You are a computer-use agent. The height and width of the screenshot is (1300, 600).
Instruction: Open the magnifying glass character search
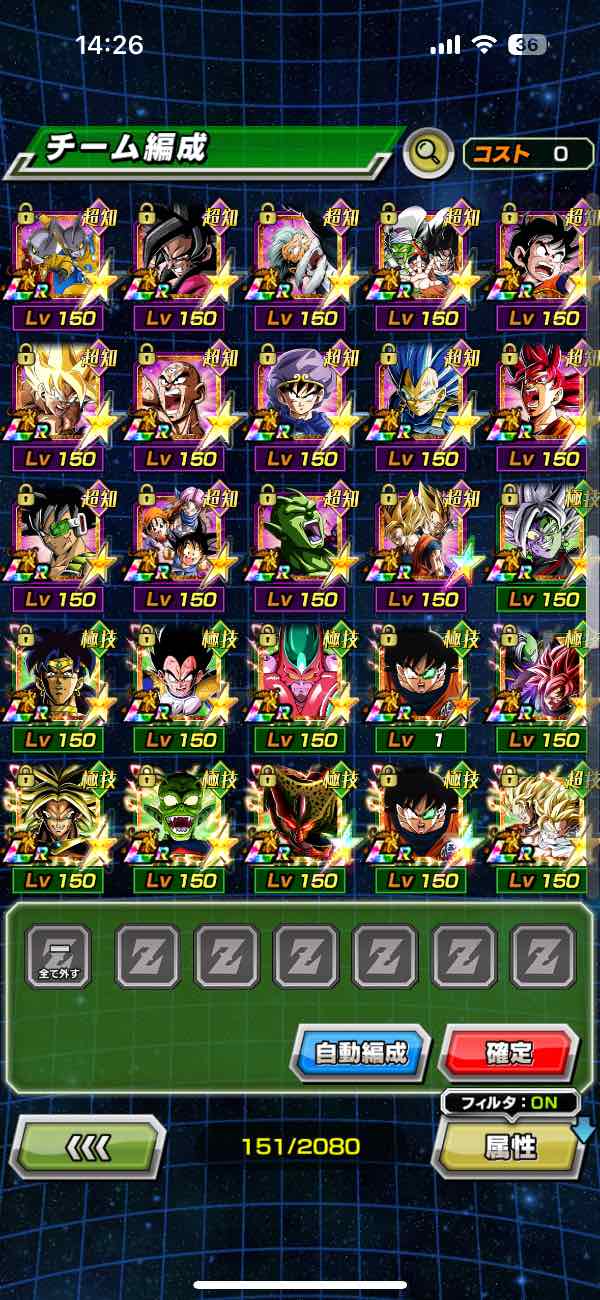(x=427, y=153)
